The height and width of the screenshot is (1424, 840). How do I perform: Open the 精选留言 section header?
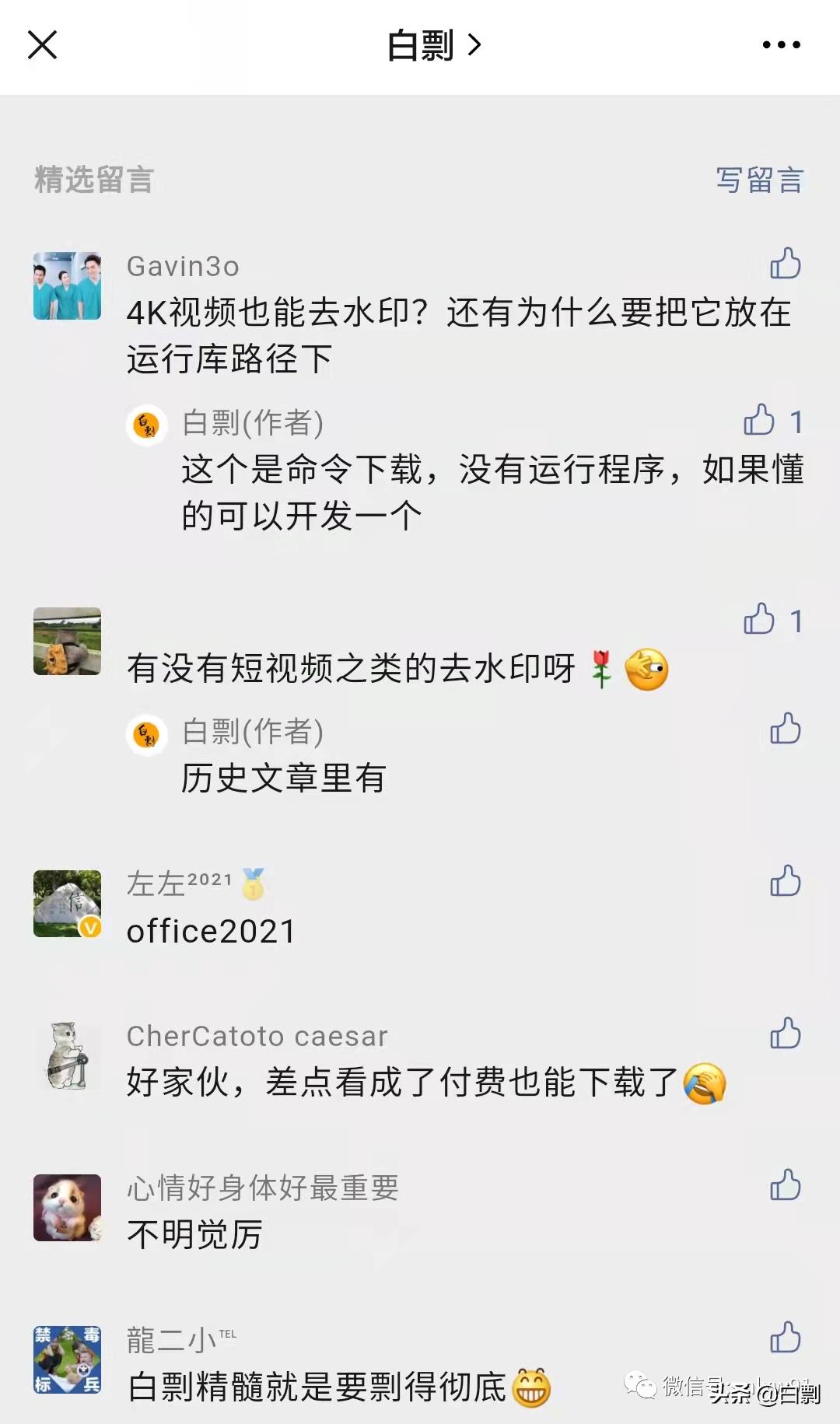(93, 178)
